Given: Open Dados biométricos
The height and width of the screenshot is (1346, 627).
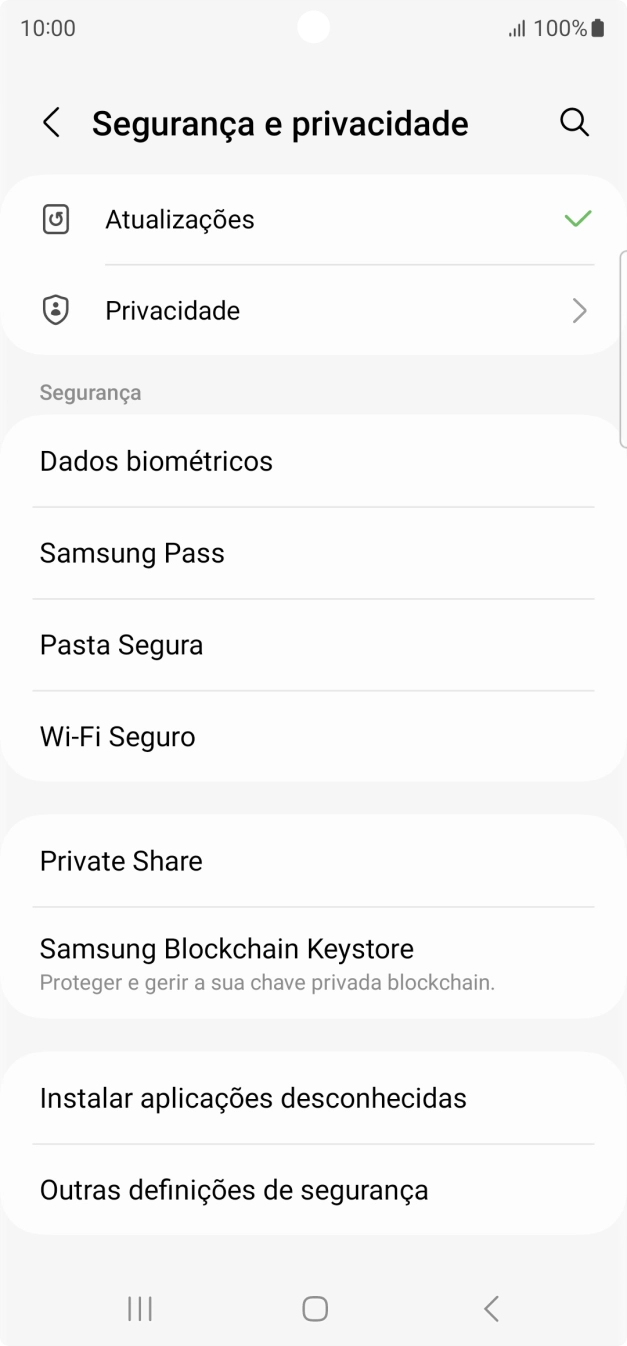Looking at the screenshot, I should pyautogui.click(x=313, y=461).
